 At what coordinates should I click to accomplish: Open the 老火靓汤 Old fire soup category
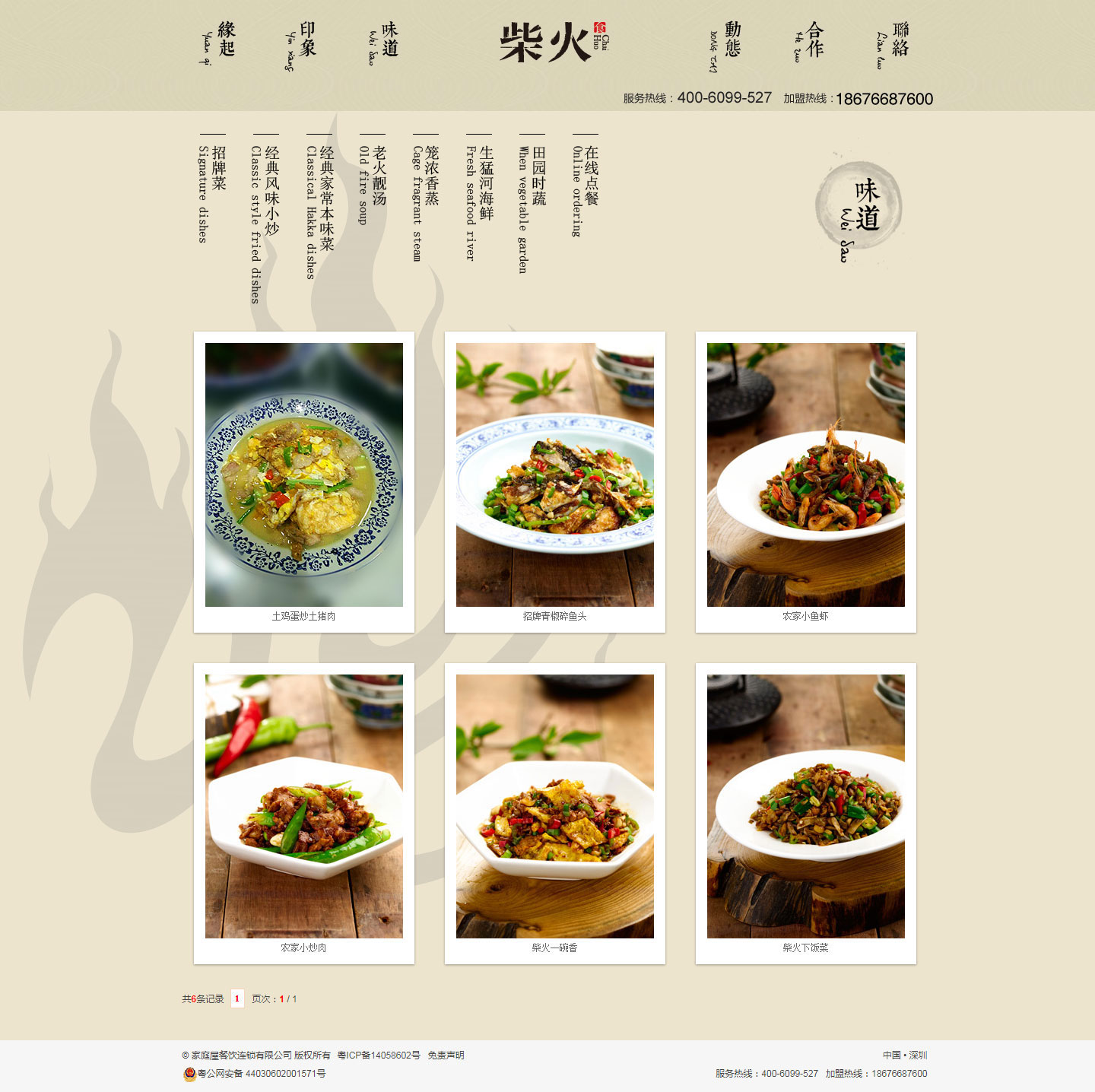coord(373,183)
